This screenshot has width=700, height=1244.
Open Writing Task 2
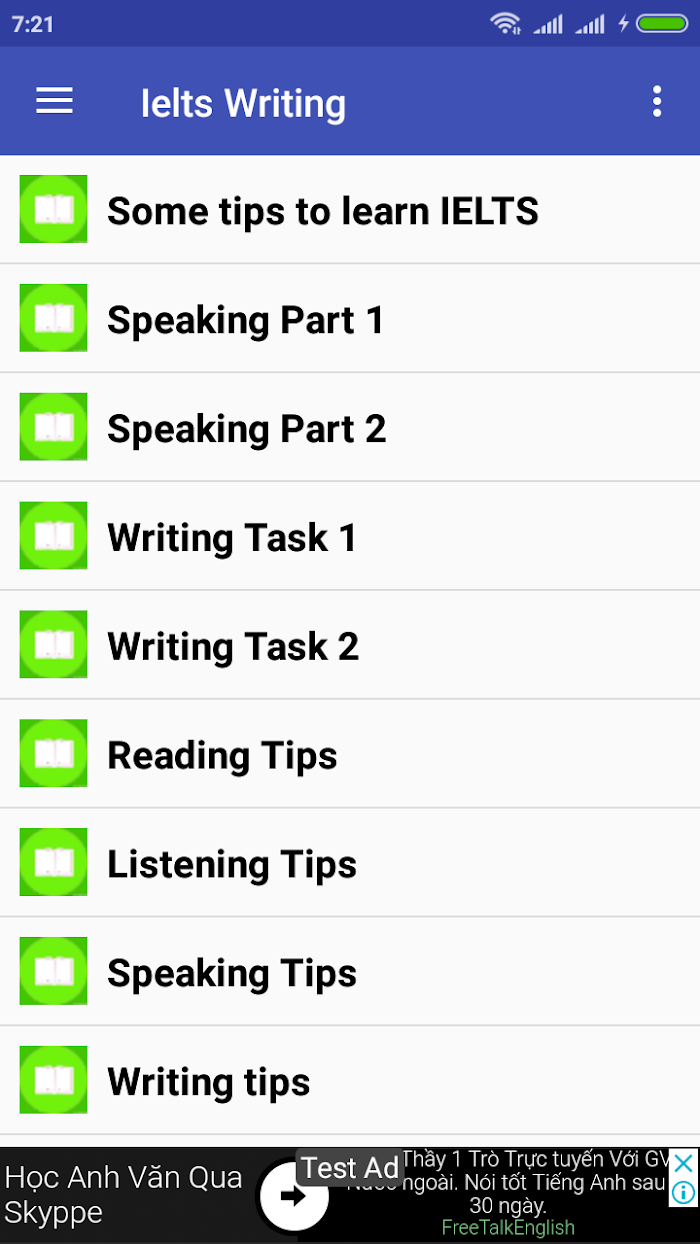tap(350, 646)
